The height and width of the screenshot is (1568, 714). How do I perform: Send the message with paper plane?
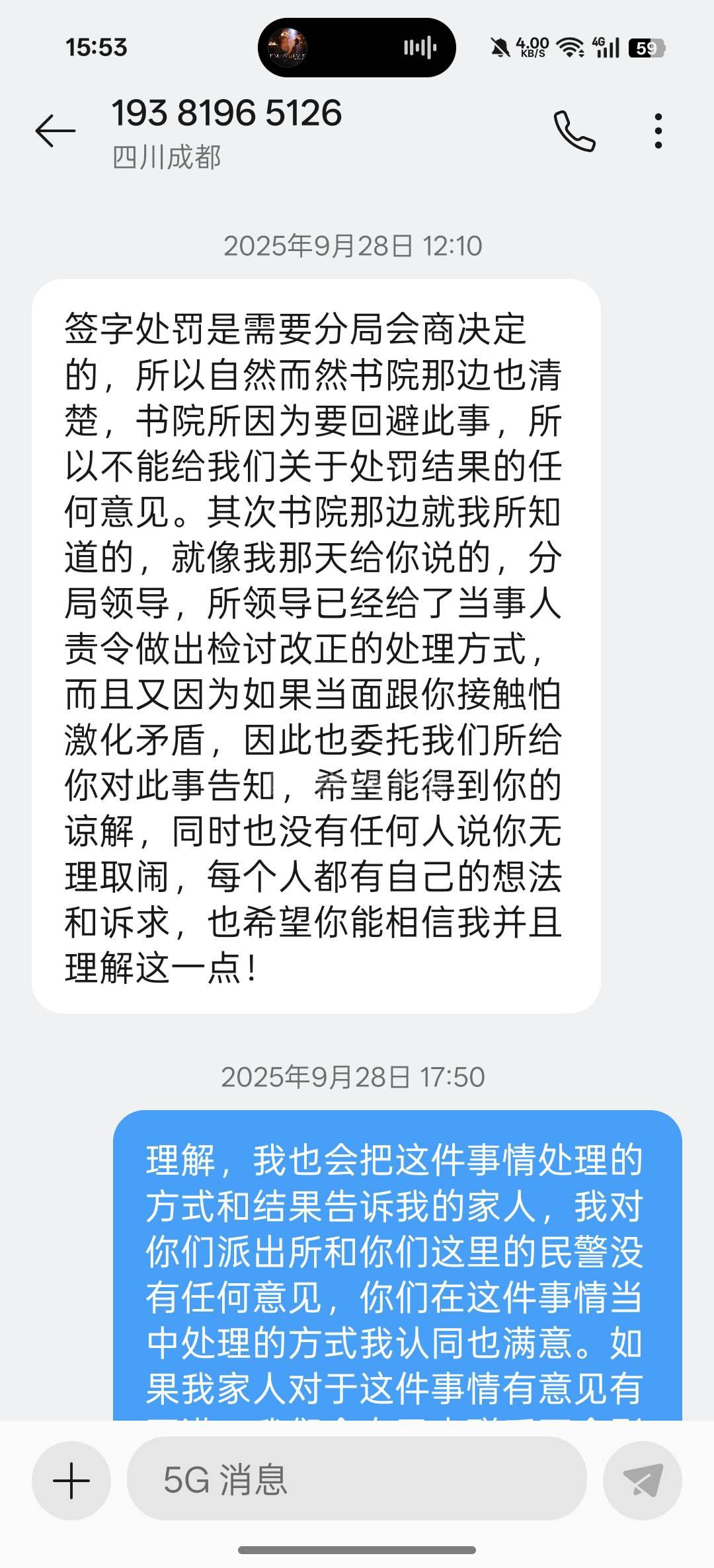(643, 1480)
